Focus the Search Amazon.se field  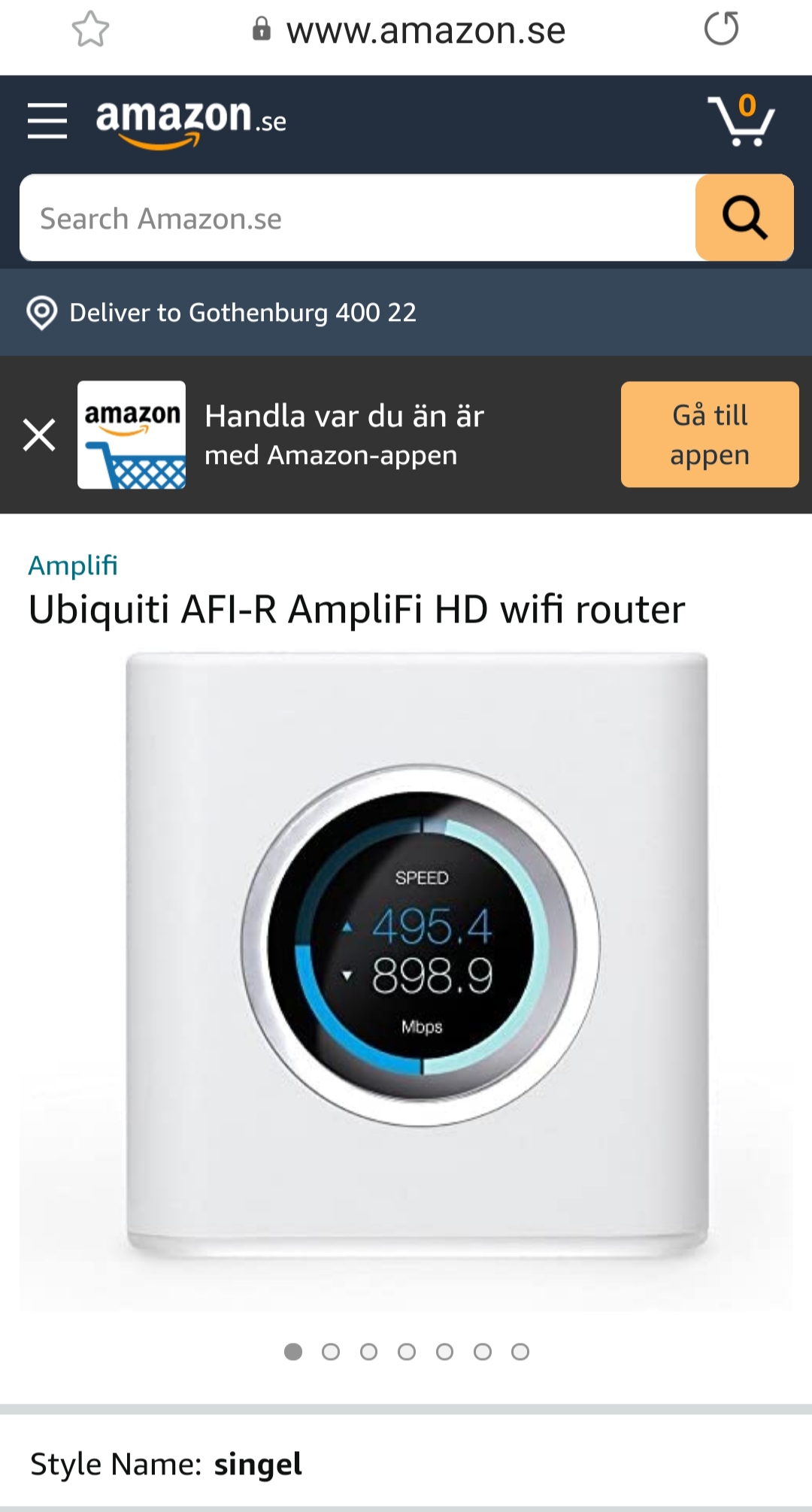click(357, 219)
